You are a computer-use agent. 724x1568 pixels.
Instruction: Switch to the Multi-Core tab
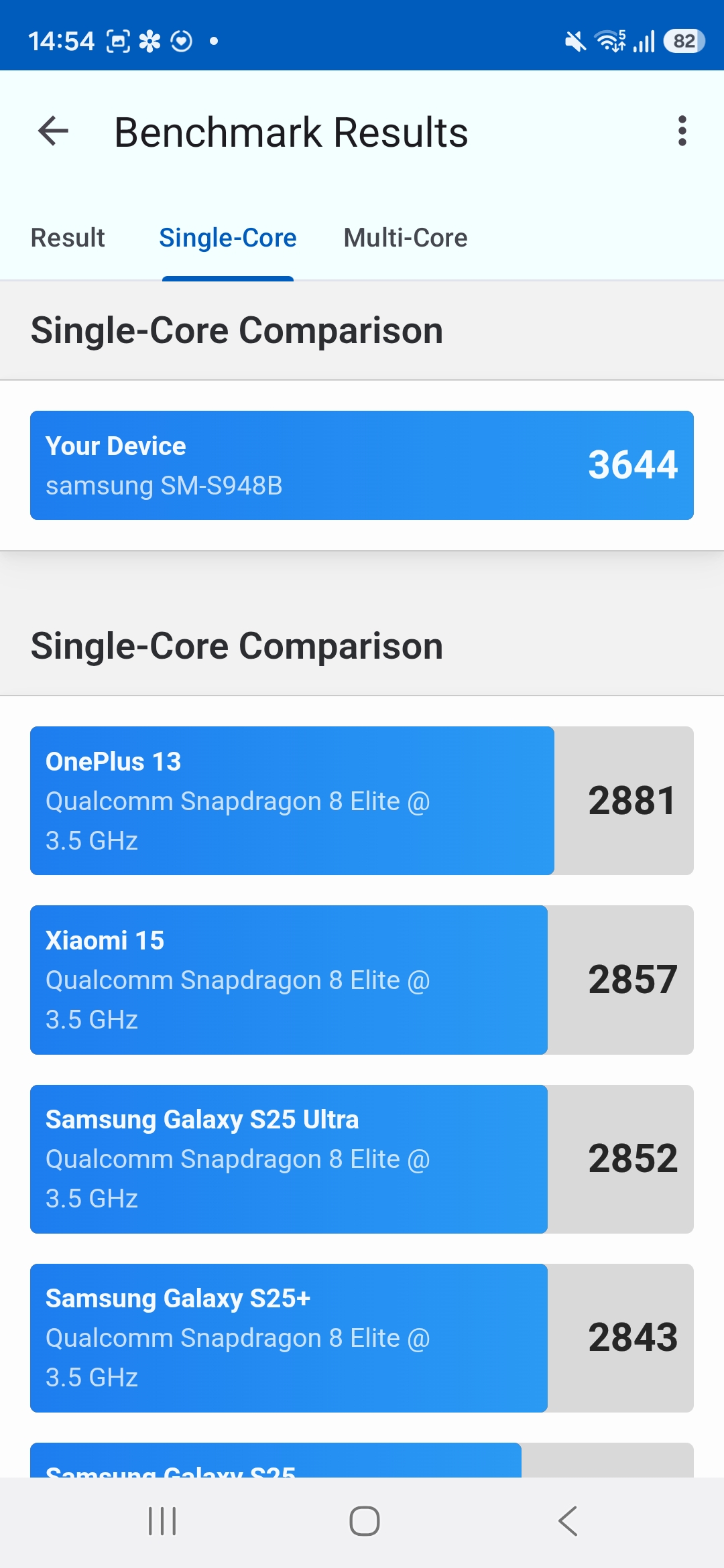click(x=405, y=238)
